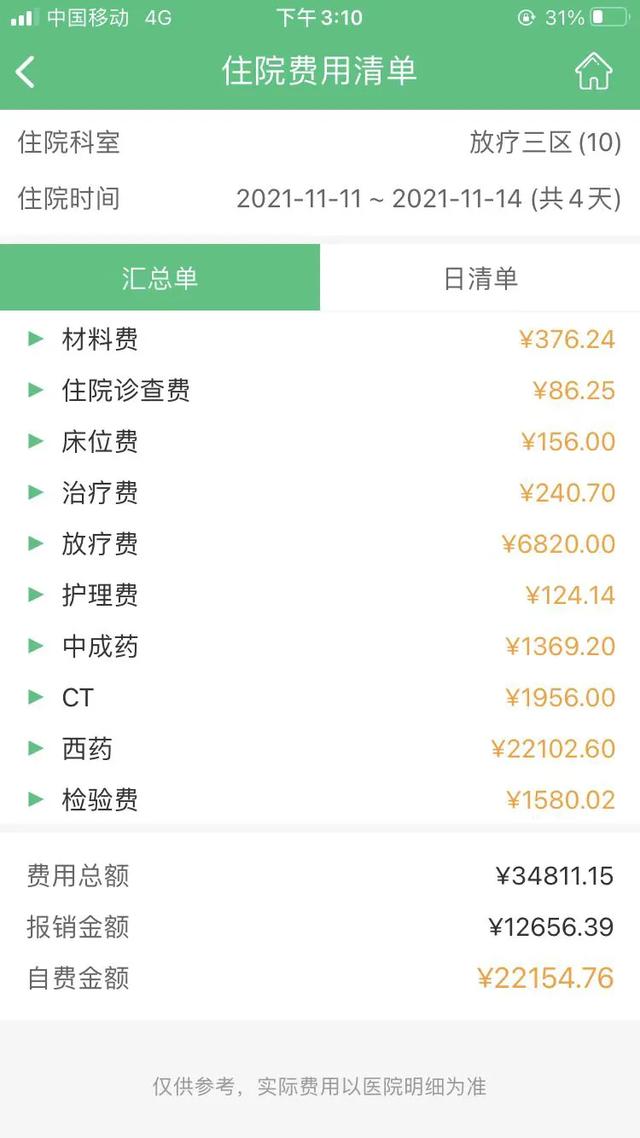Go back using the top-left arrow

pos(25,72)
